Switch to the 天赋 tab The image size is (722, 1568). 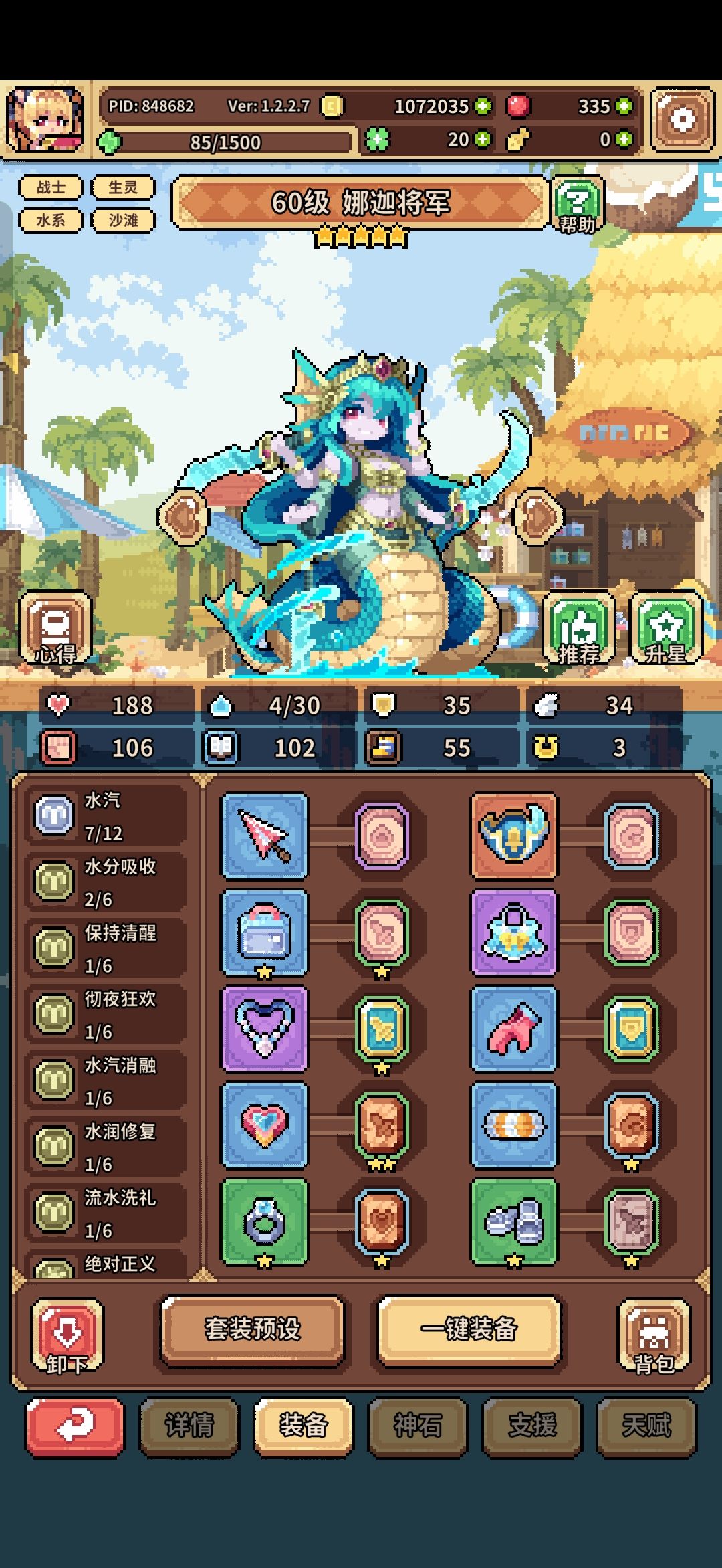pos(646,1426)
